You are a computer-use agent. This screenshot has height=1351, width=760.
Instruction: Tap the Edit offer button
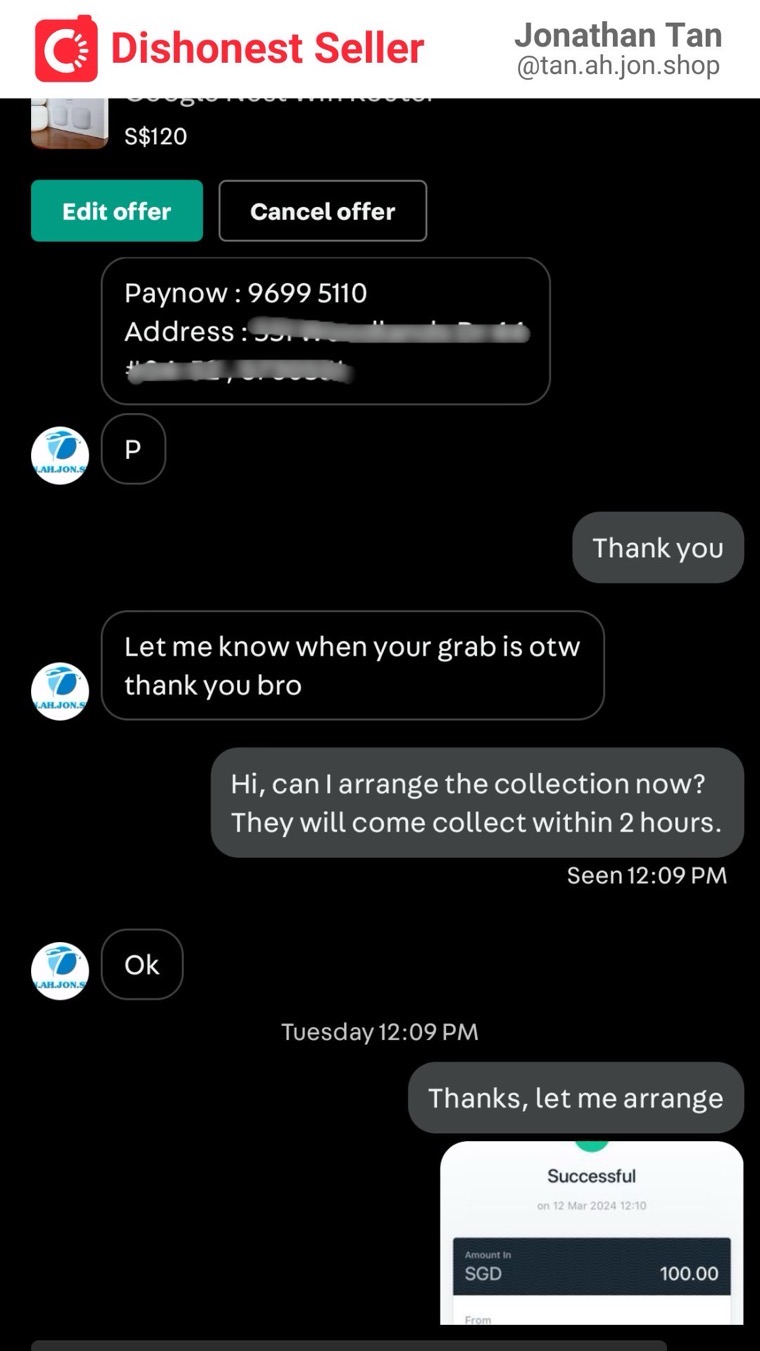[x=117, y=211]
